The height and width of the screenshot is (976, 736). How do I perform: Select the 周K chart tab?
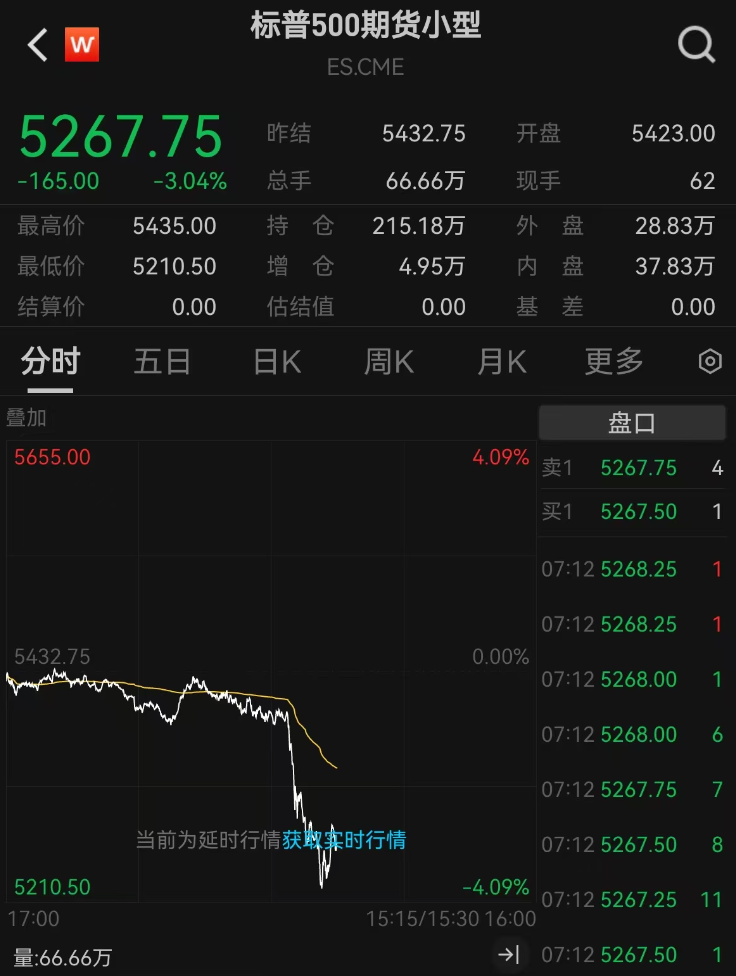click(388, 362)
